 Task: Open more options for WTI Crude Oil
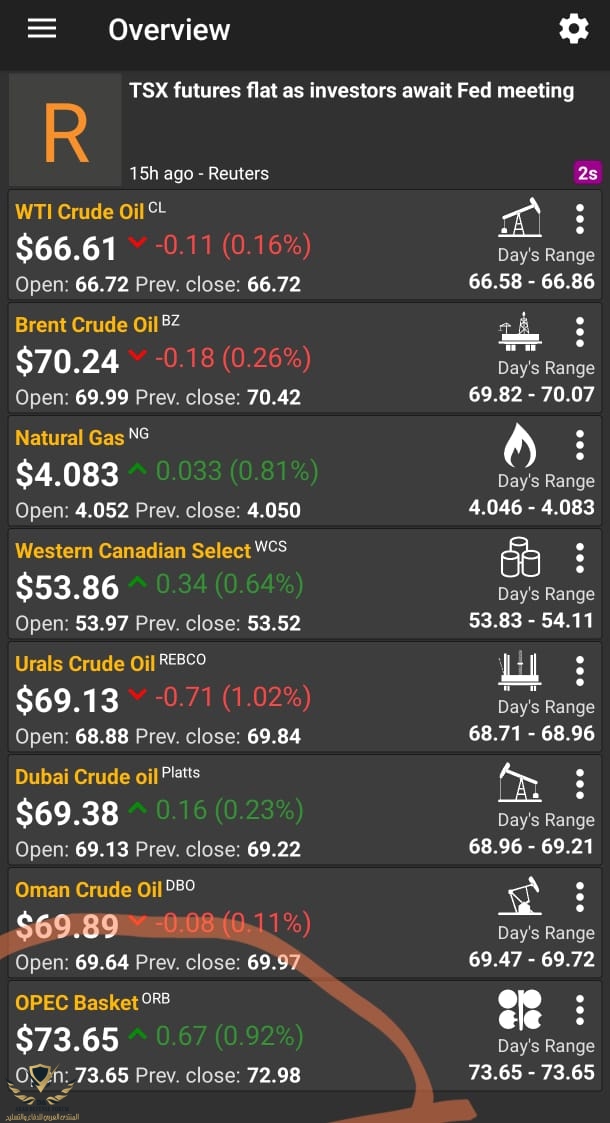[580, 218]
